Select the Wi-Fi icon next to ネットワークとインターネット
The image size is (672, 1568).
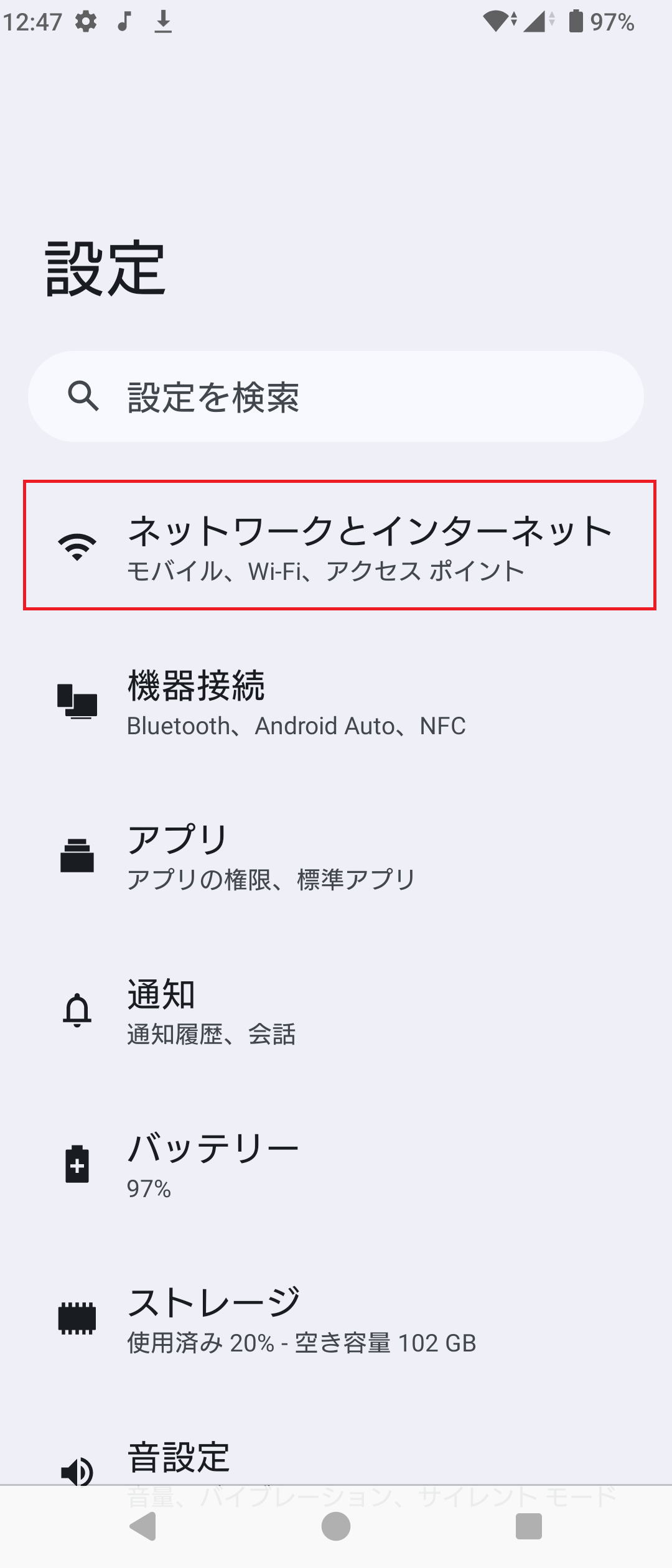click(x=76, y=548)
